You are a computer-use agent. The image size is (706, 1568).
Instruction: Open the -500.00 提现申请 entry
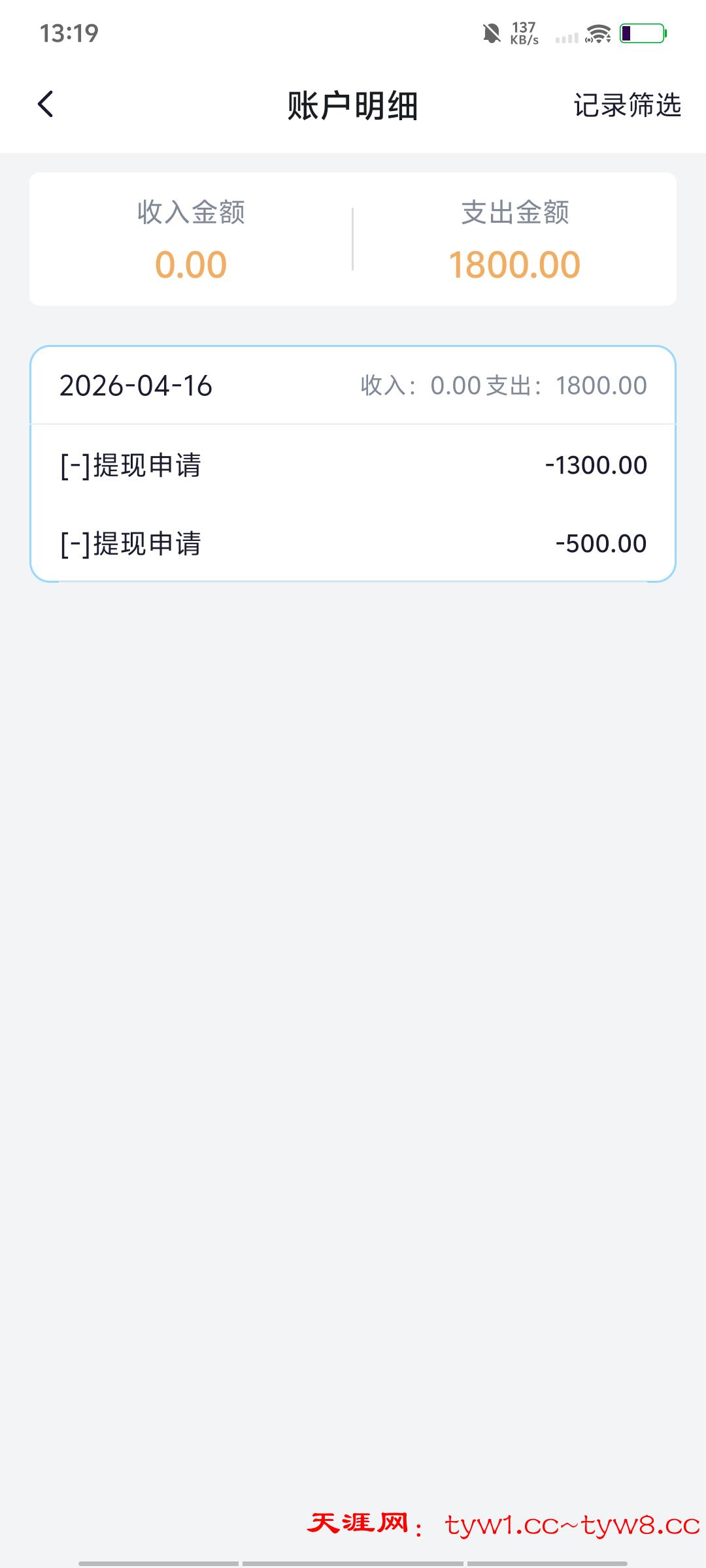coord(353,544)
